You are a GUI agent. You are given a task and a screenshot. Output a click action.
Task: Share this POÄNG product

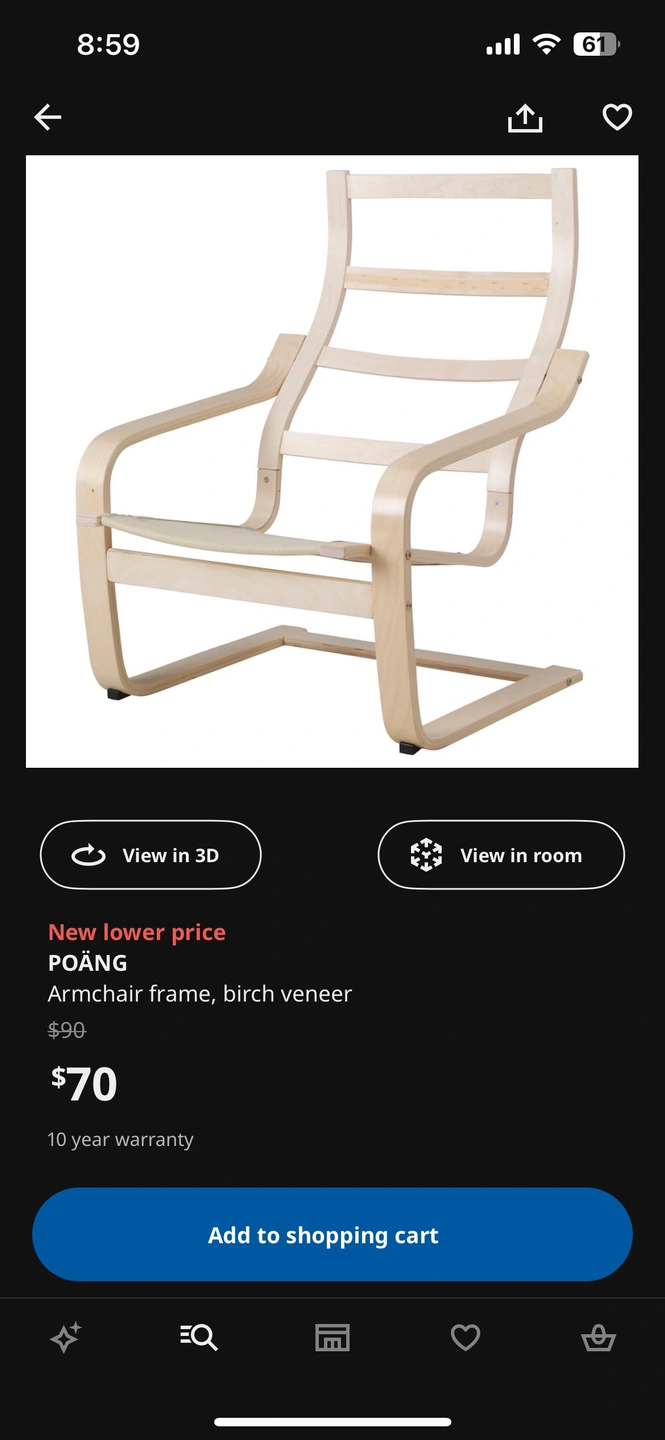[524, 118]
